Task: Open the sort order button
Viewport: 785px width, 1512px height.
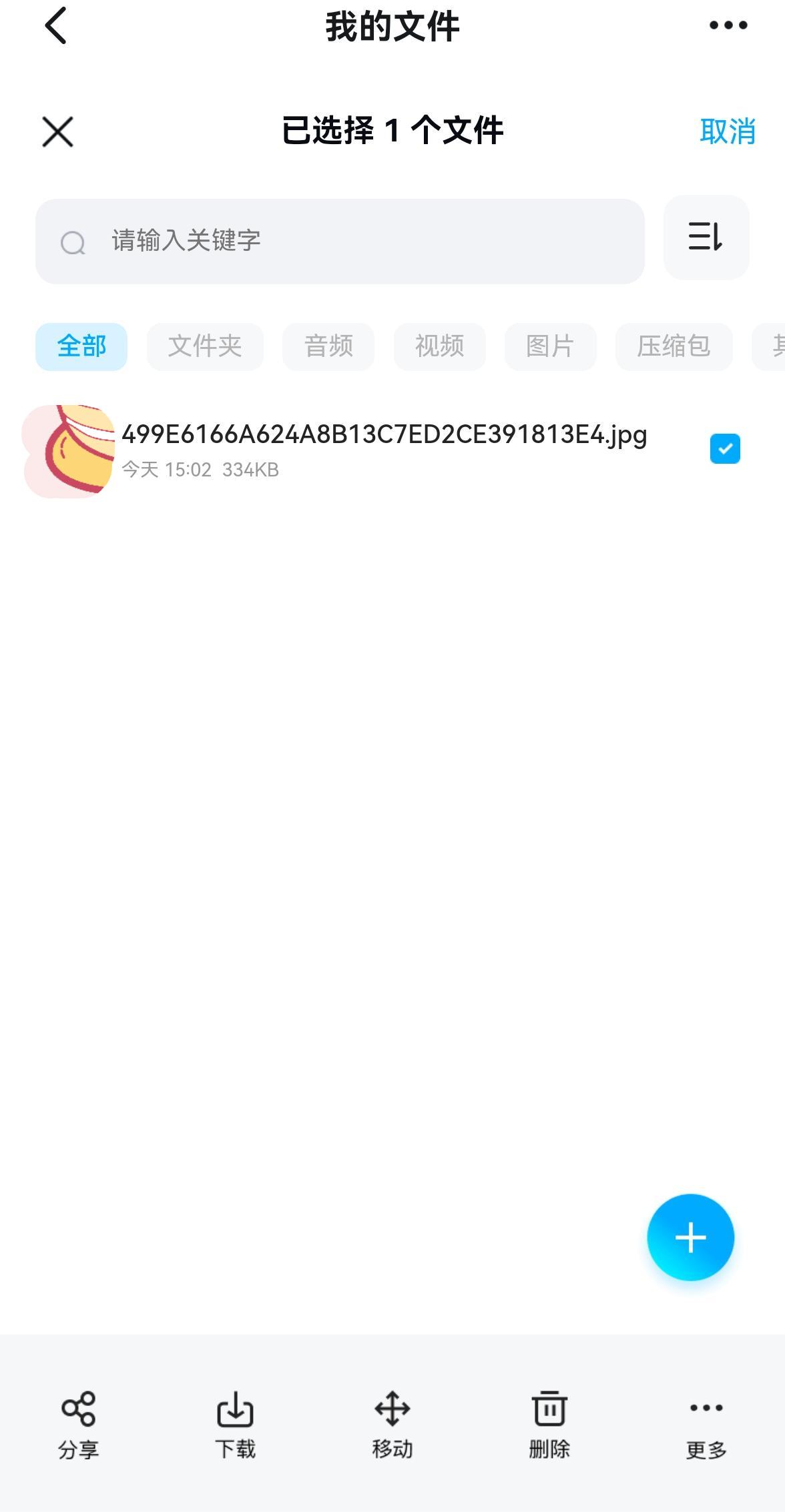Action: (706, 238)
